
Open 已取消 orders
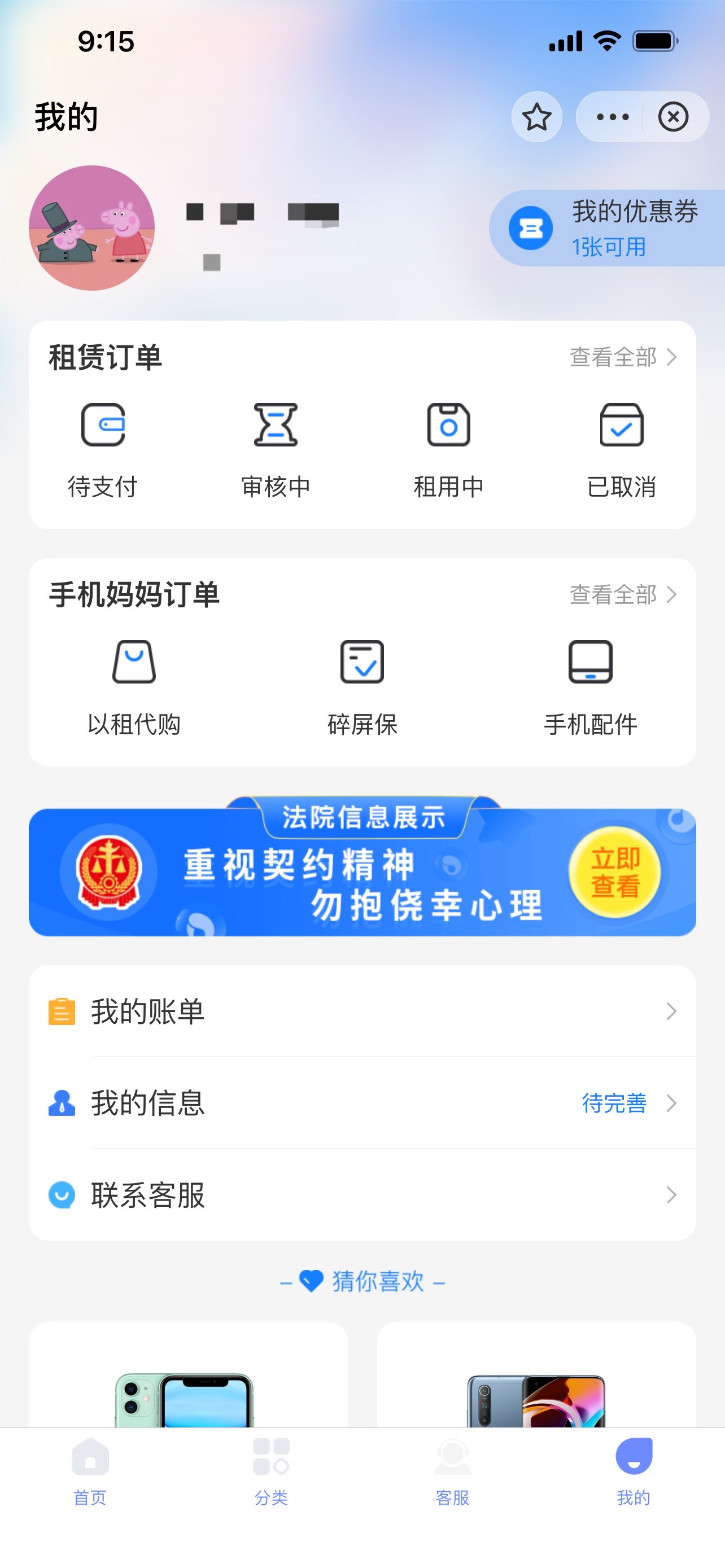point(622,450)
